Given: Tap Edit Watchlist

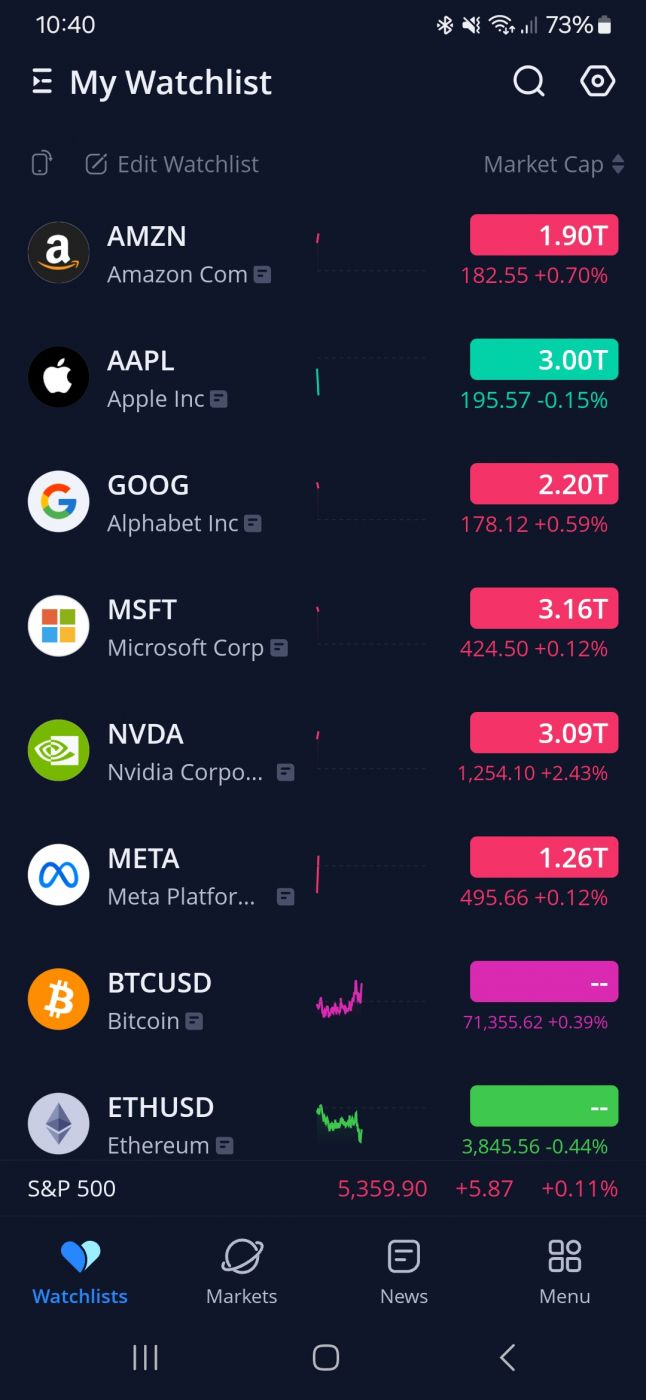Looking at the screenshot, I should 172,164.
